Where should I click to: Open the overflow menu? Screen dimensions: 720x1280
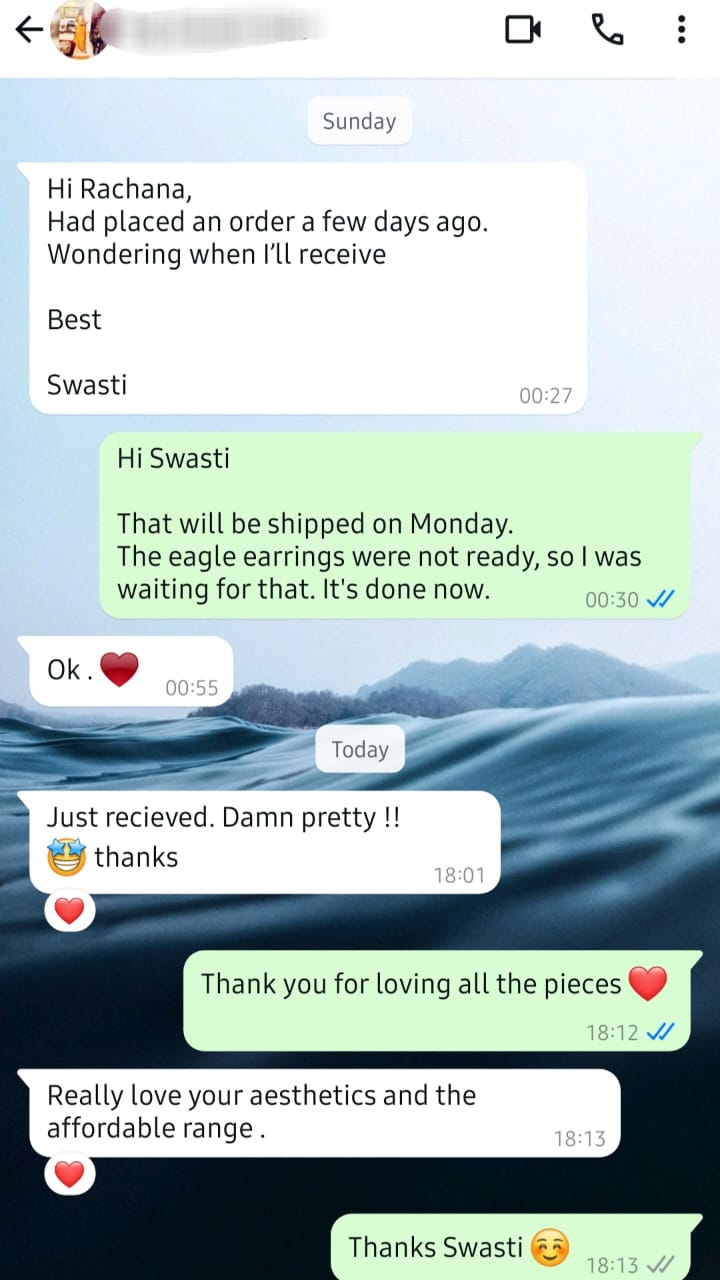point(681,30)
